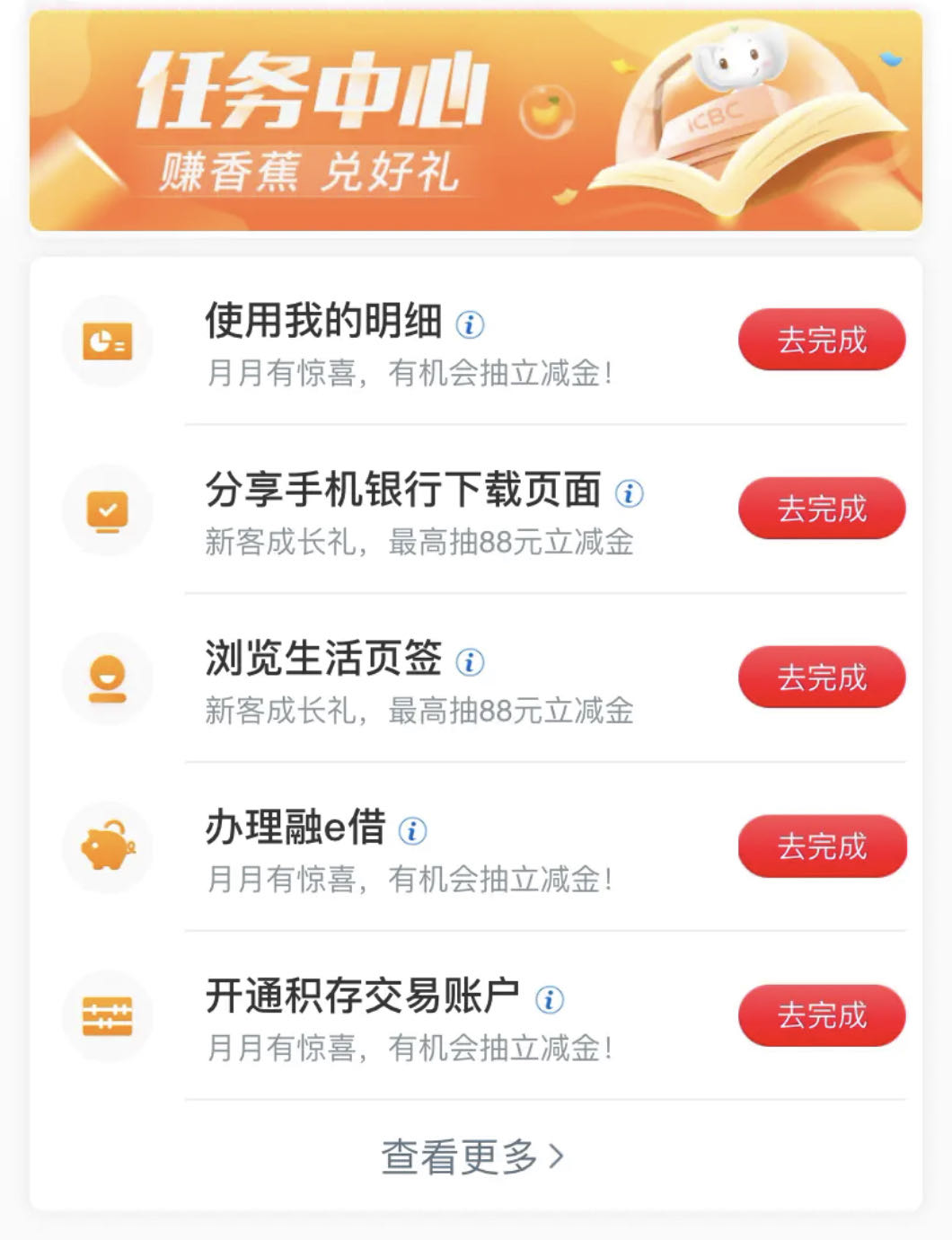Show info for 办理融e借 task
952x1240 pixels.
point(412,831)
